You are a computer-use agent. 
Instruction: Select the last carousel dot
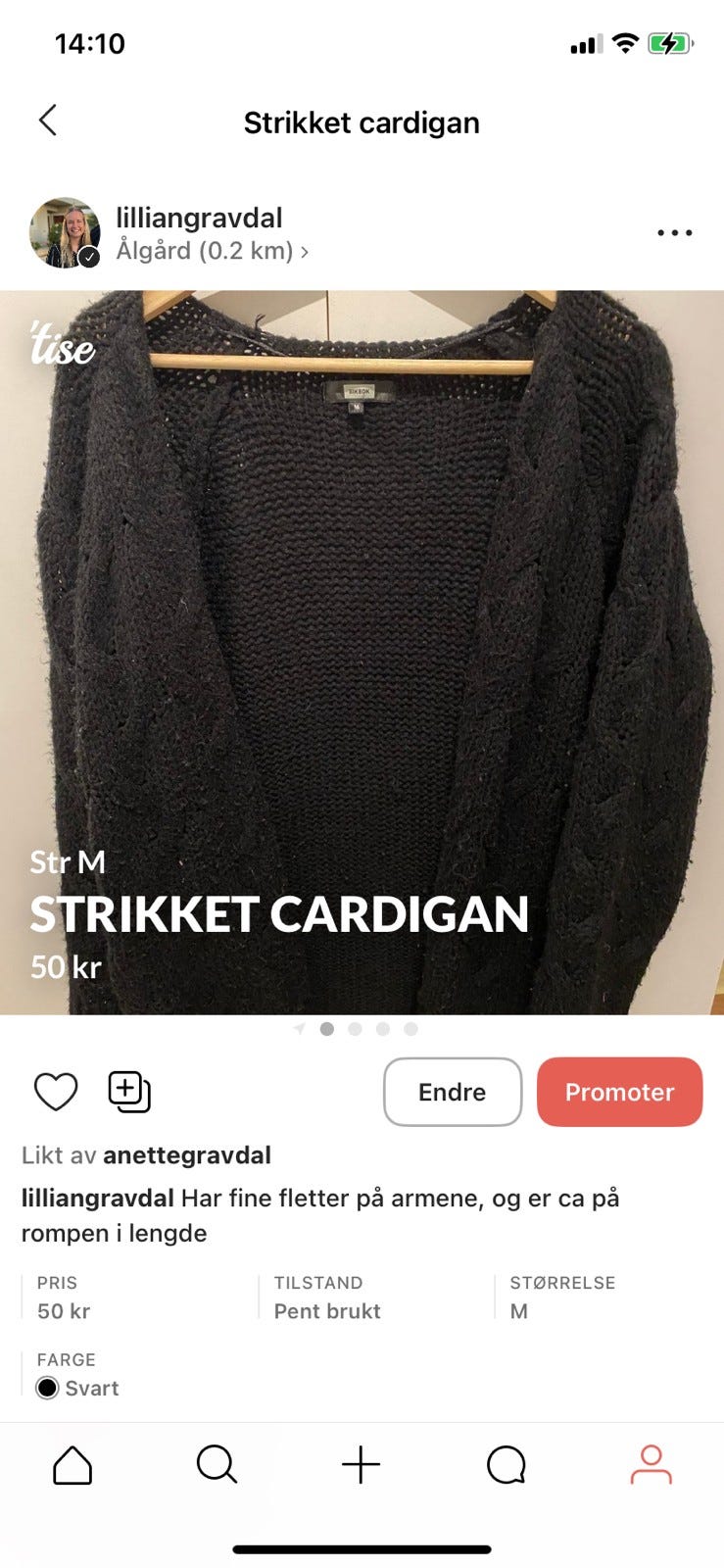coord(409,1029)
